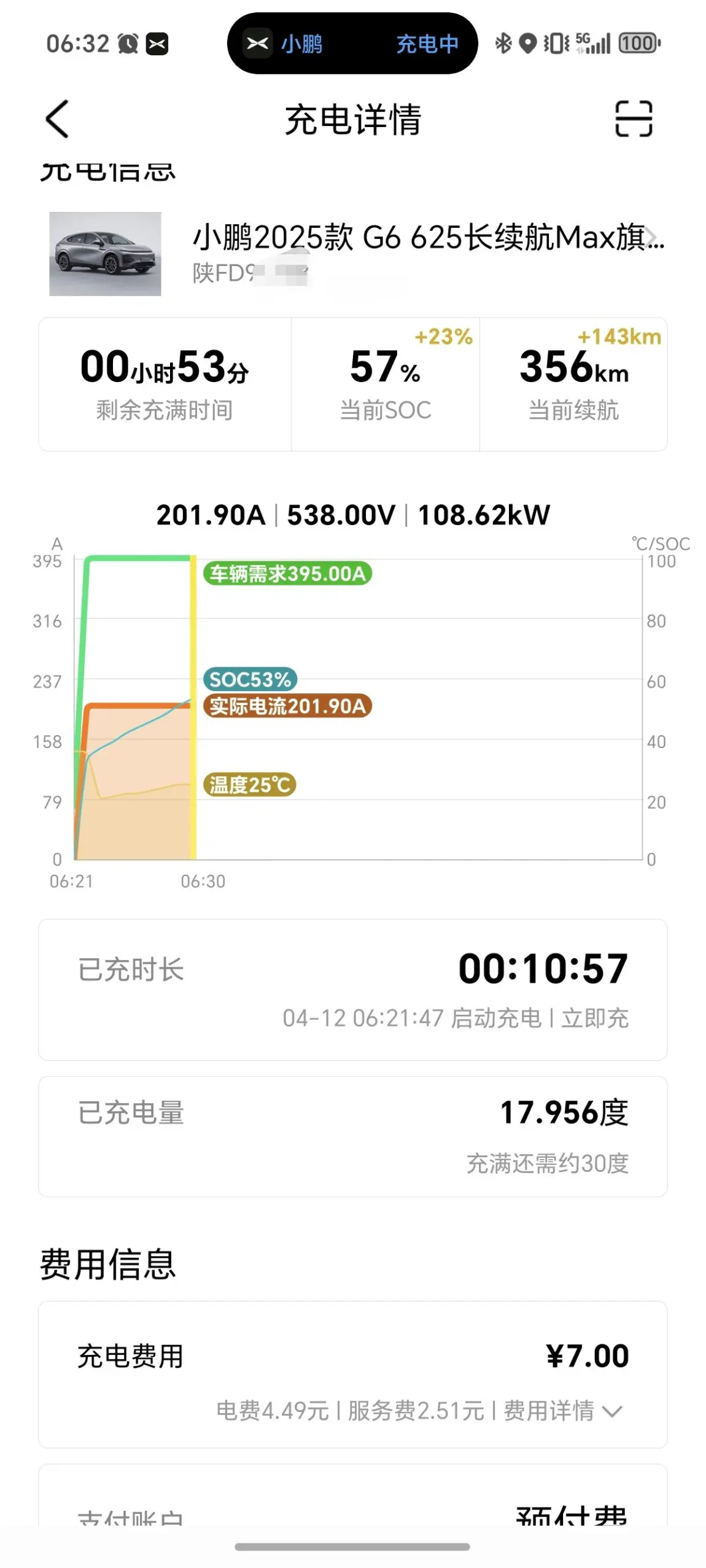Screen dimensions: 706x1568
Task: Open the scan icon in the header
Action: [633, 119]
